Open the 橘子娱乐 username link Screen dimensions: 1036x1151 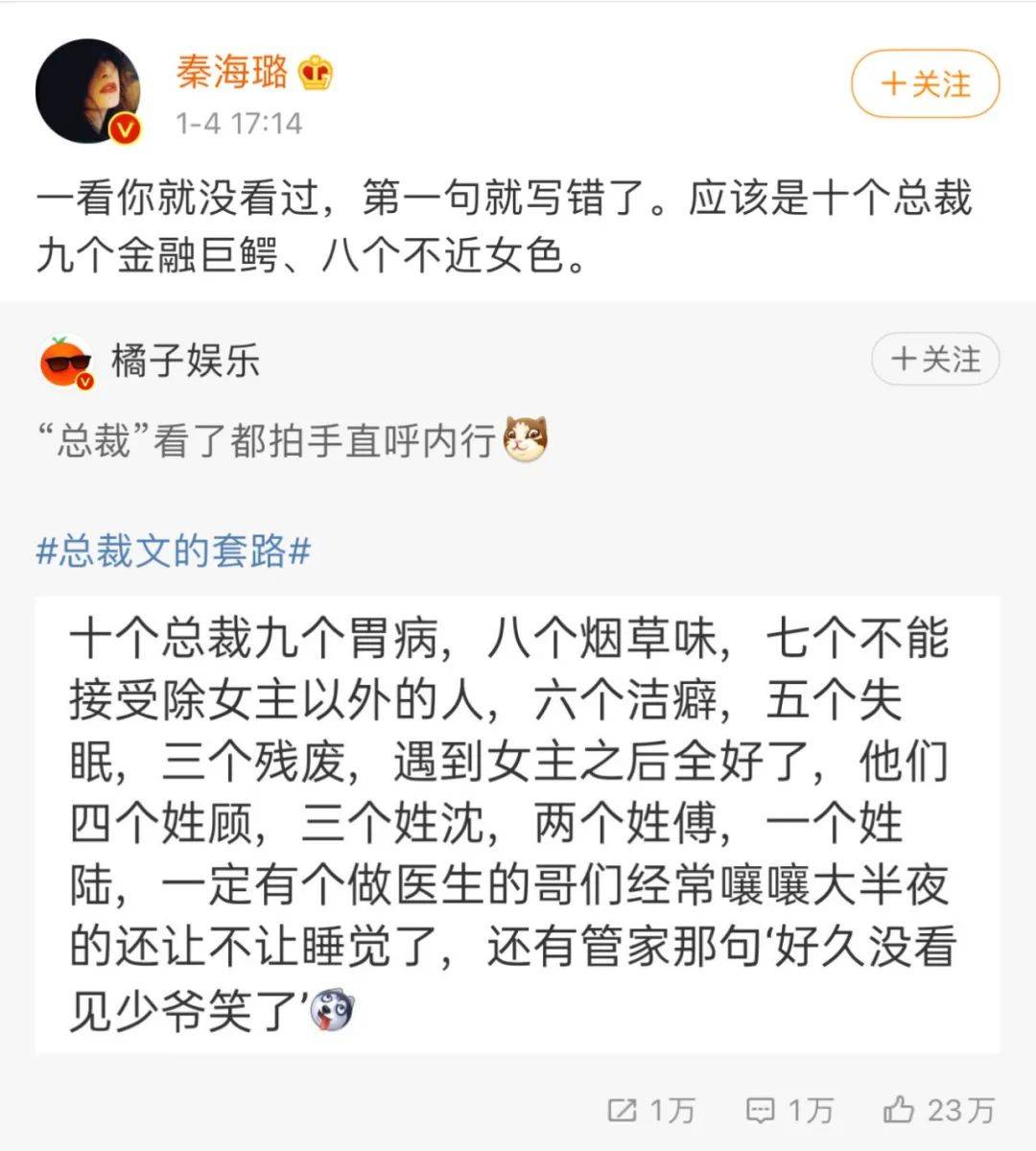pos(185,361)
